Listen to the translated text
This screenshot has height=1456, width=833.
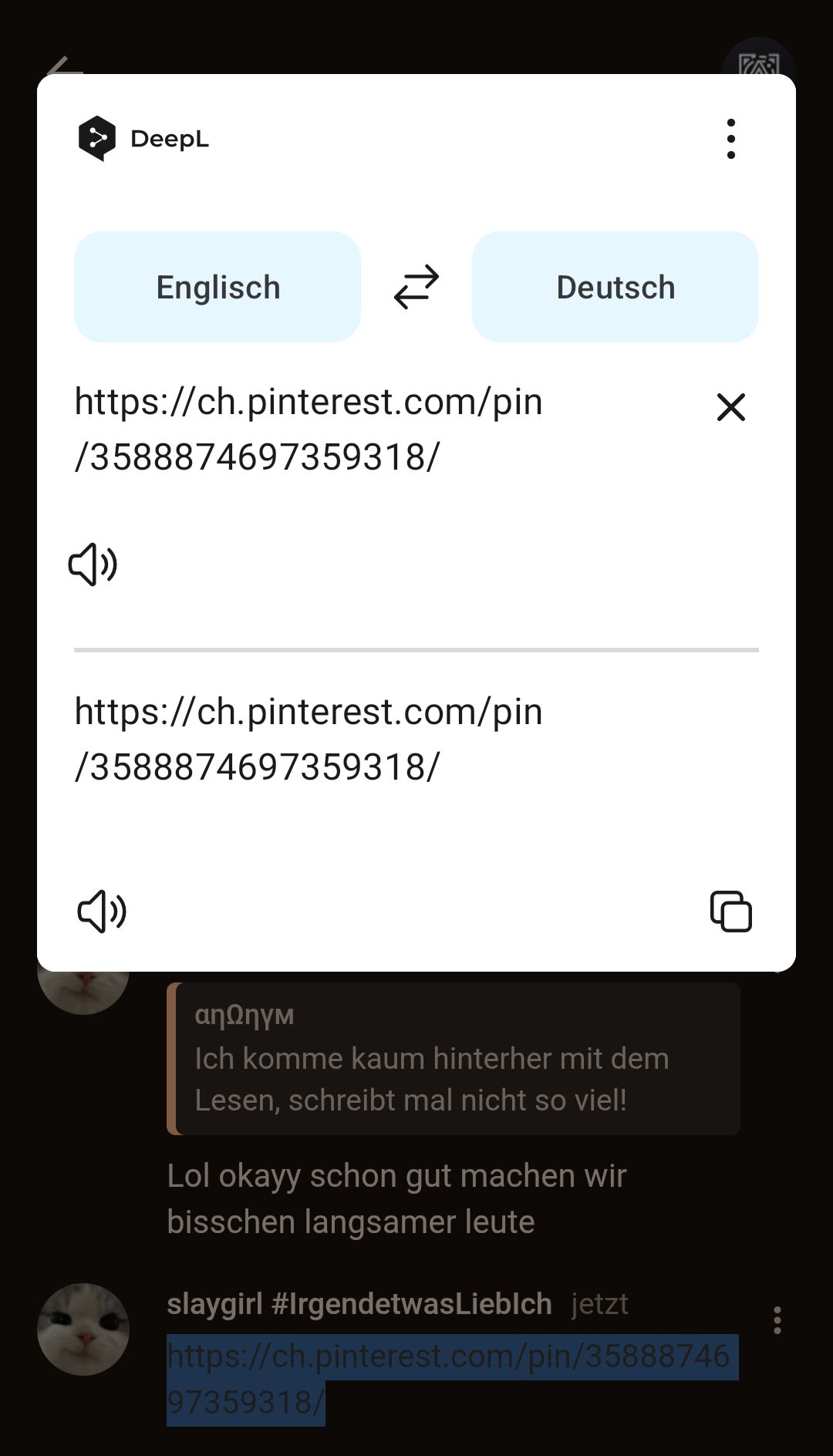tap(102, 912)
